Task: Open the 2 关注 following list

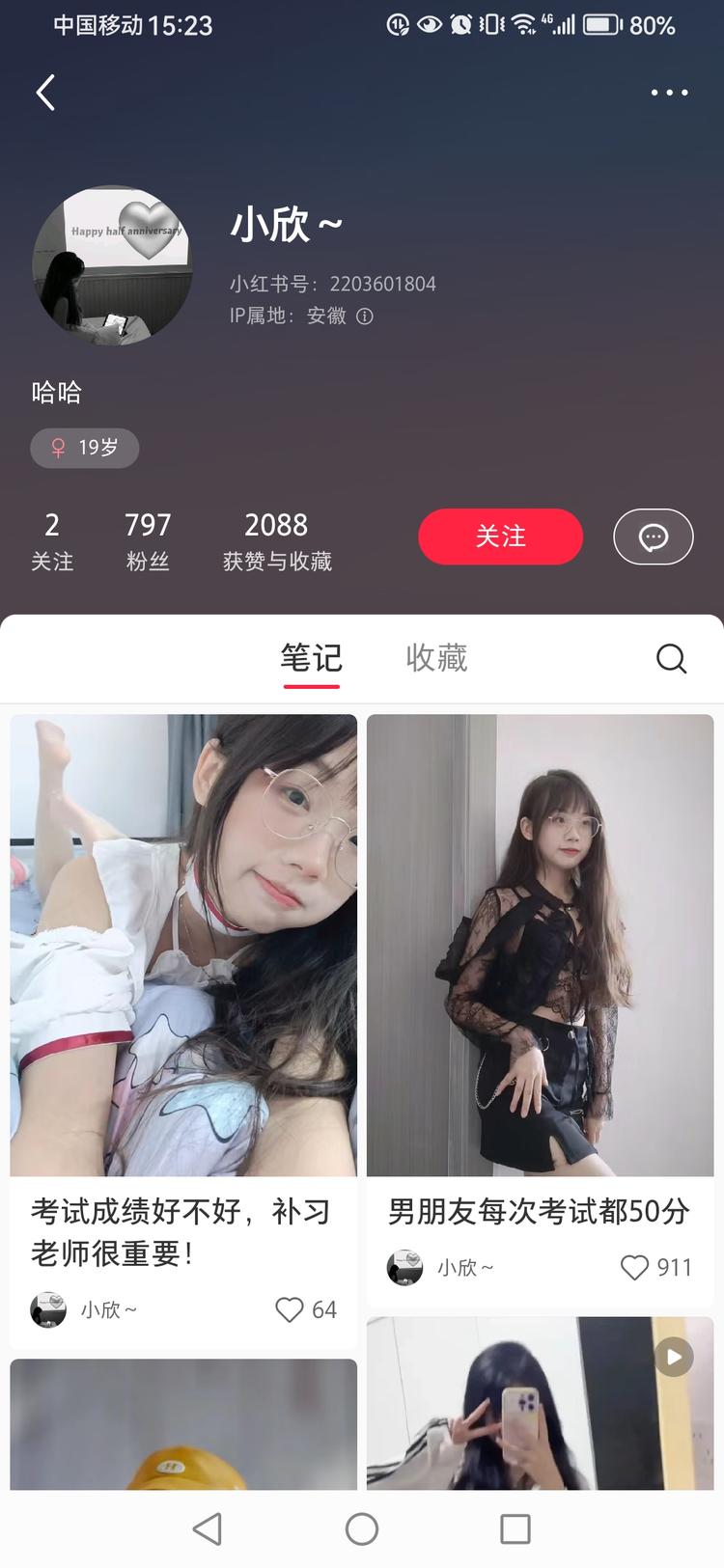Action: click(x=52, y=540)
